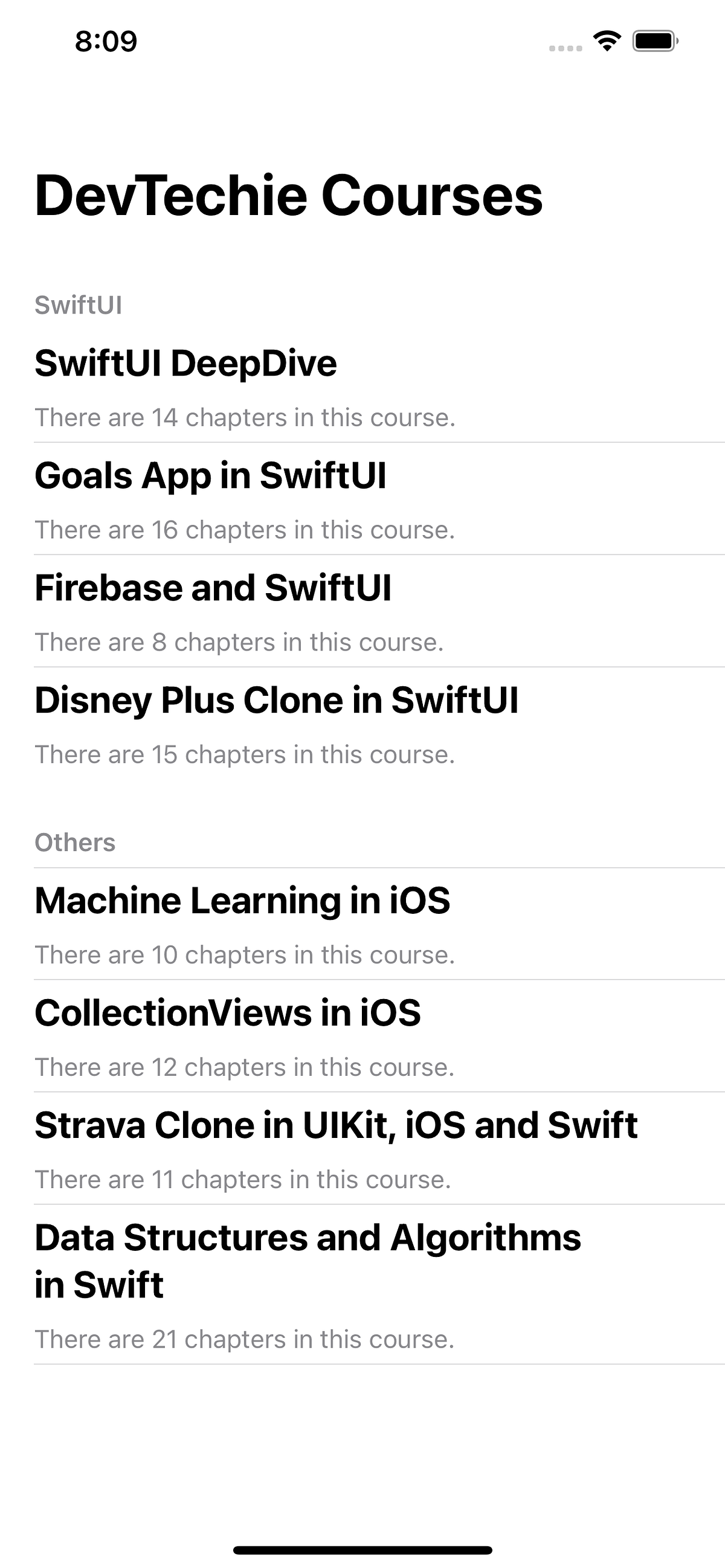Tap the home indicator bar
Screen dimensions: 725x1568
coord(362,1549)
